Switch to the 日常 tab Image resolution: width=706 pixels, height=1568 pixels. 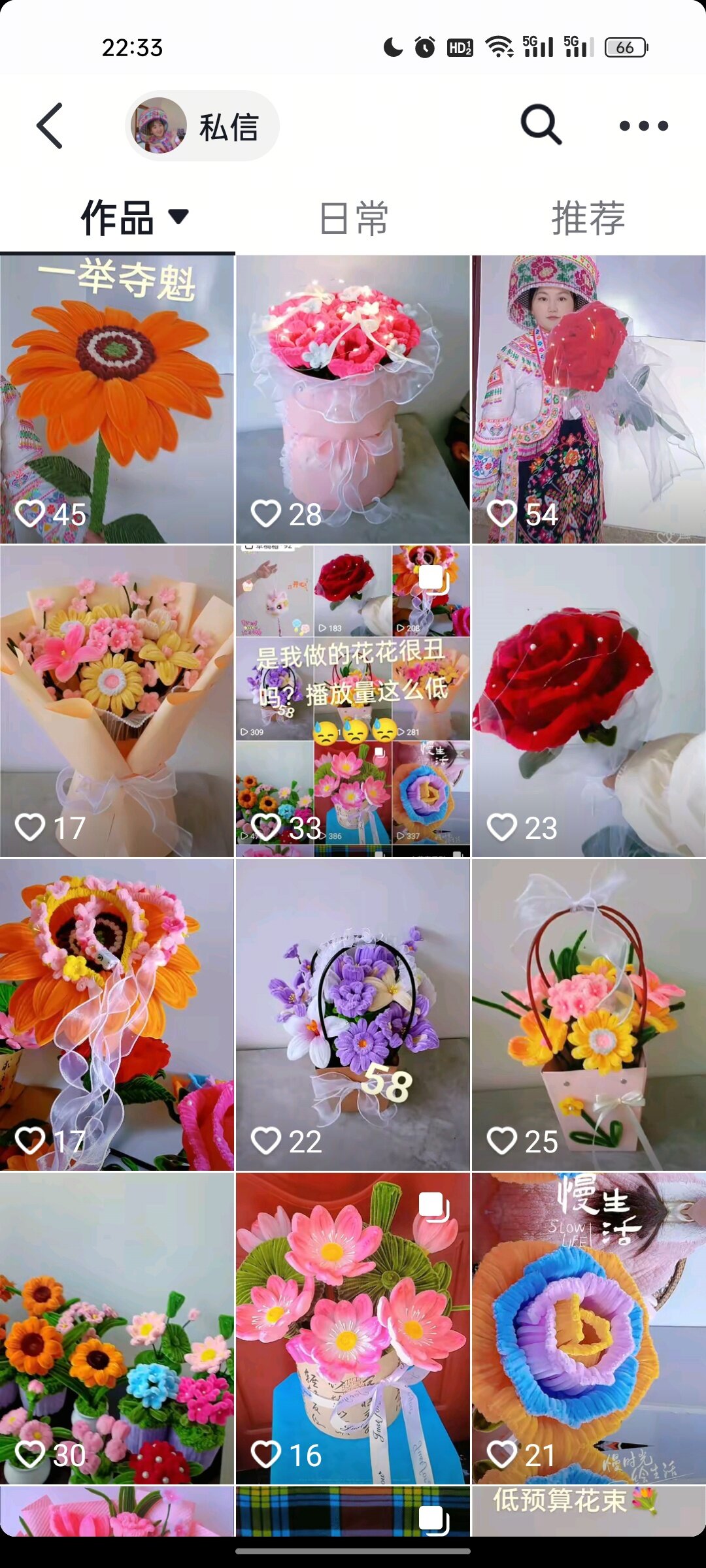click(354, 218)
